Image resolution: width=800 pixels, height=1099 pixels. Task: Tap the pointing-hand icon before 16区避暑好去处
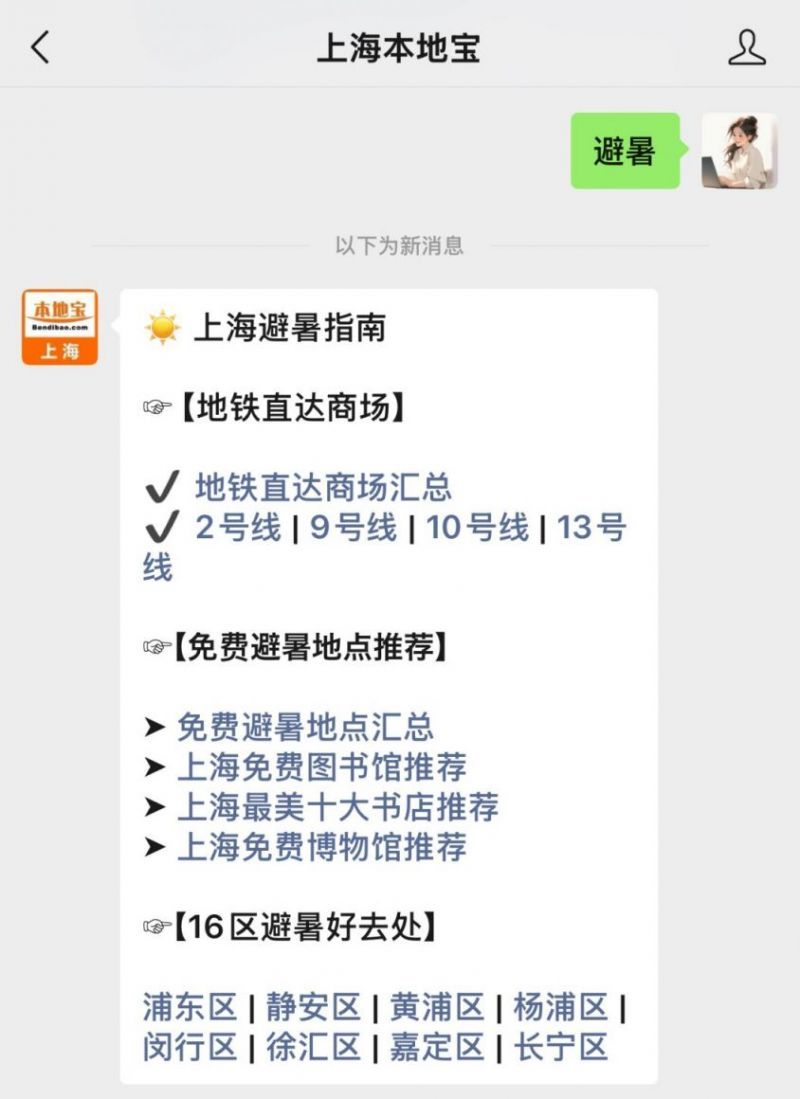coord(155,926)
